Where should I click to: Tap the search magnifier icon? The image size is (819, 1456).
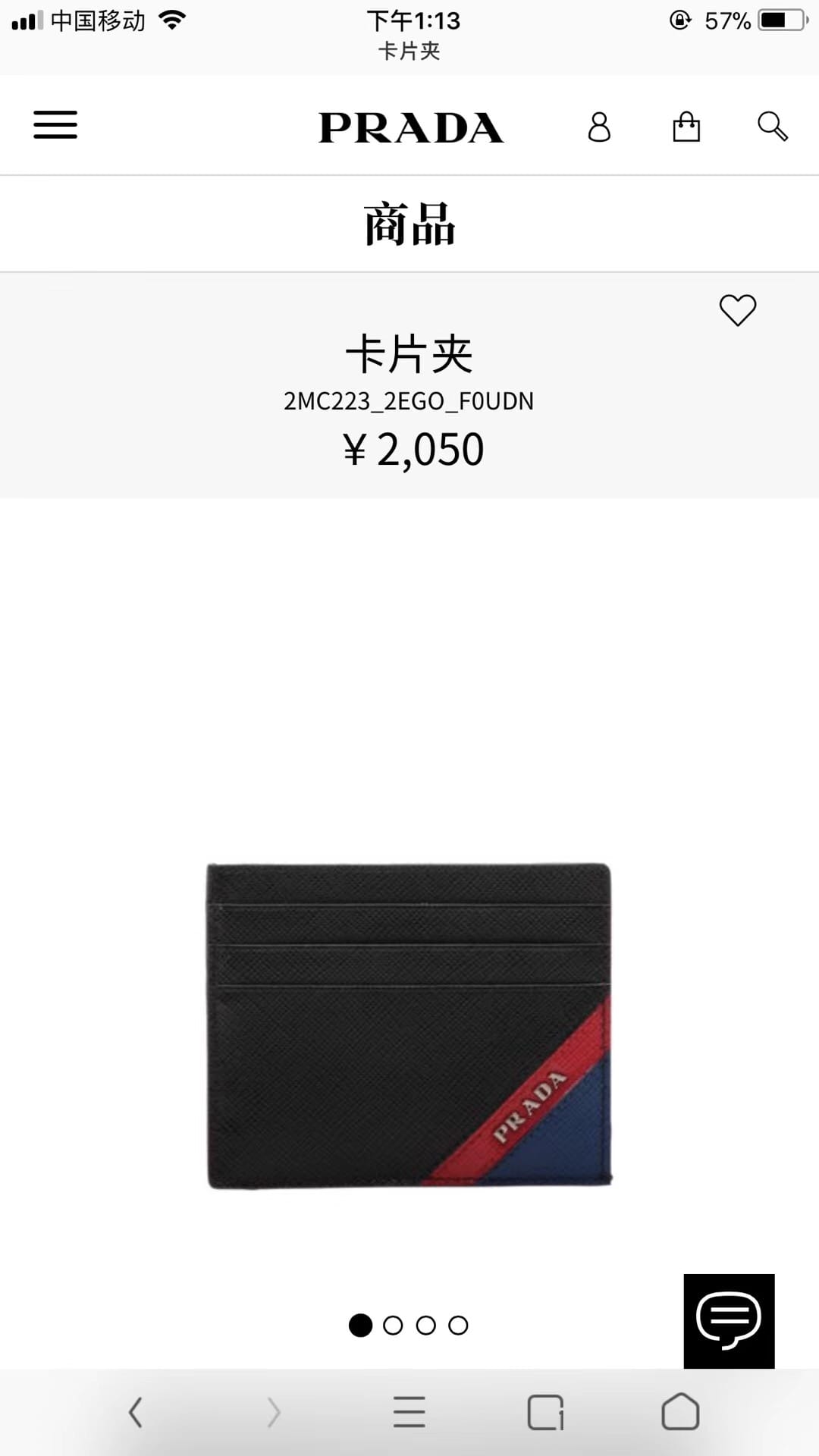(x=773, y=126)
